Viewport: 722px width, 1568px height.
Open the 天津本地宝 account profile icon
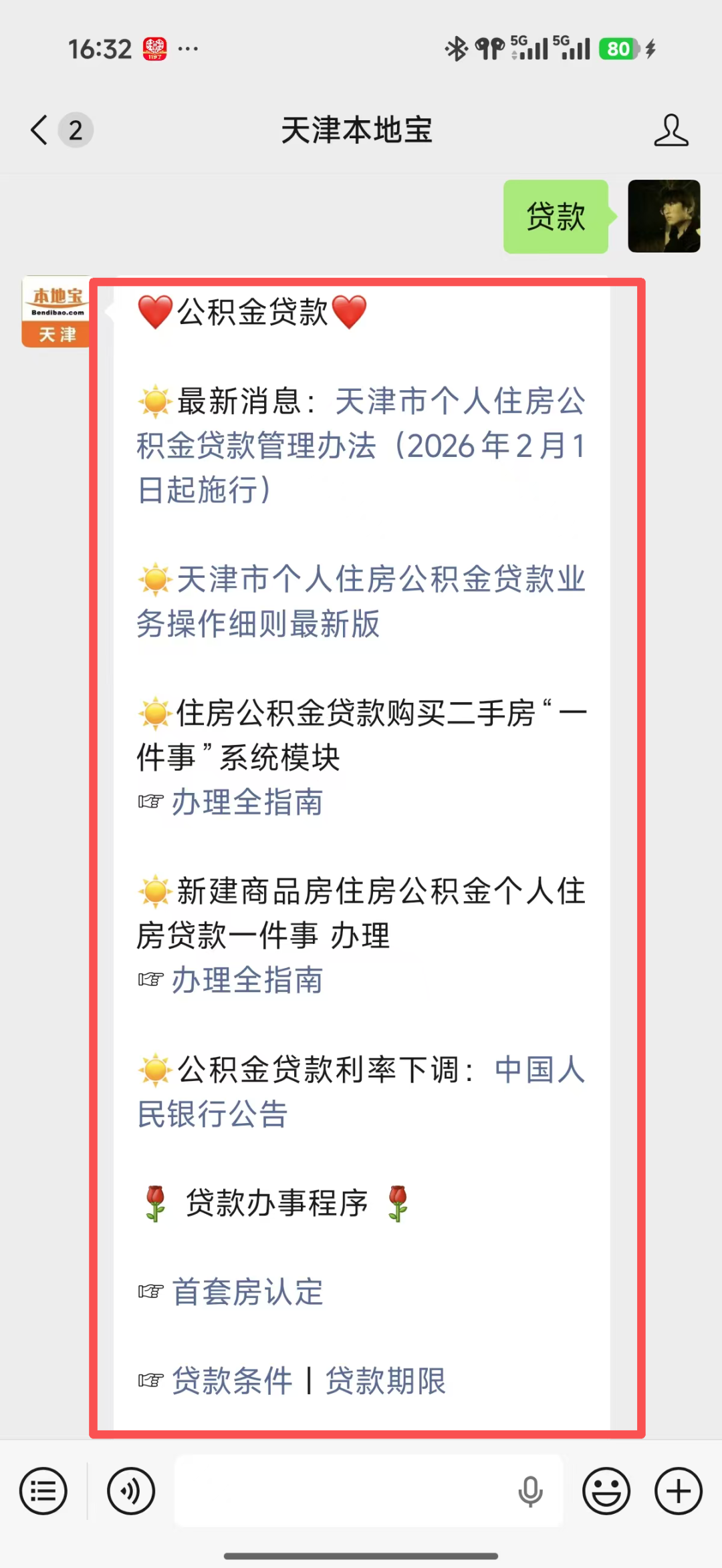pyautogui.click(x=671, y=130)
